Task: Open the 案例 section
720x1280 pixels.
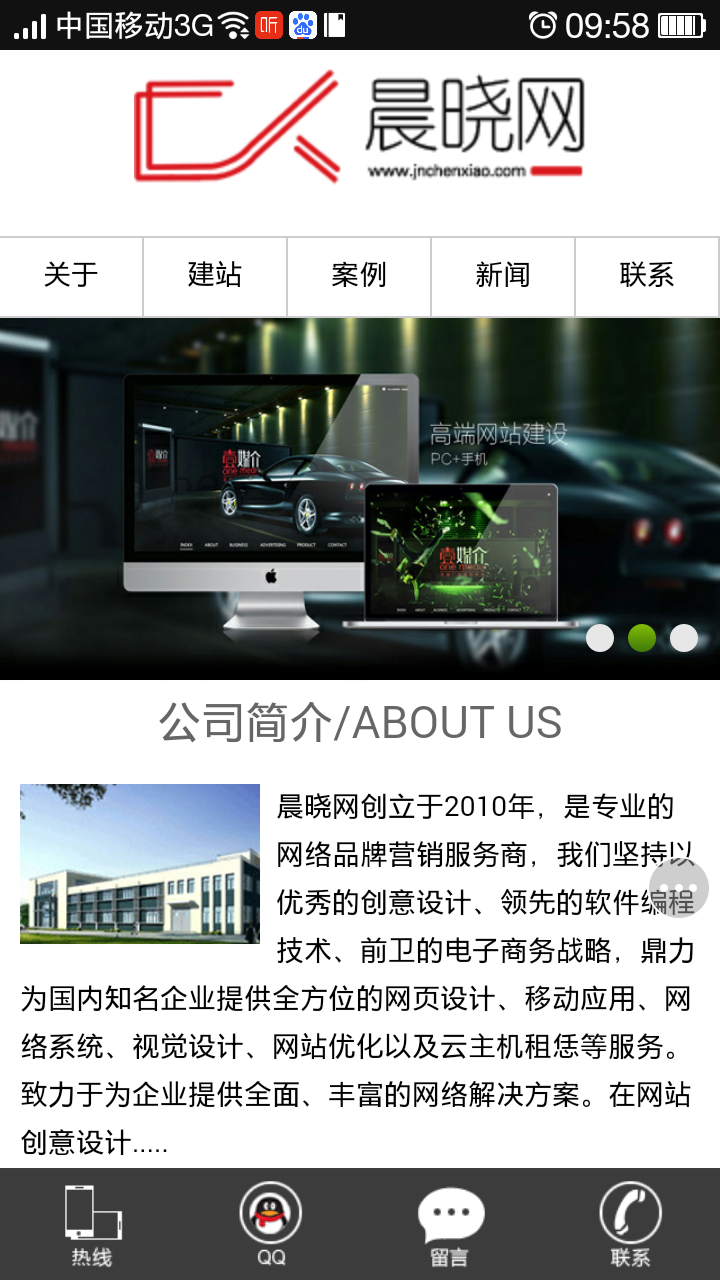Action: (x=359, y=276)
